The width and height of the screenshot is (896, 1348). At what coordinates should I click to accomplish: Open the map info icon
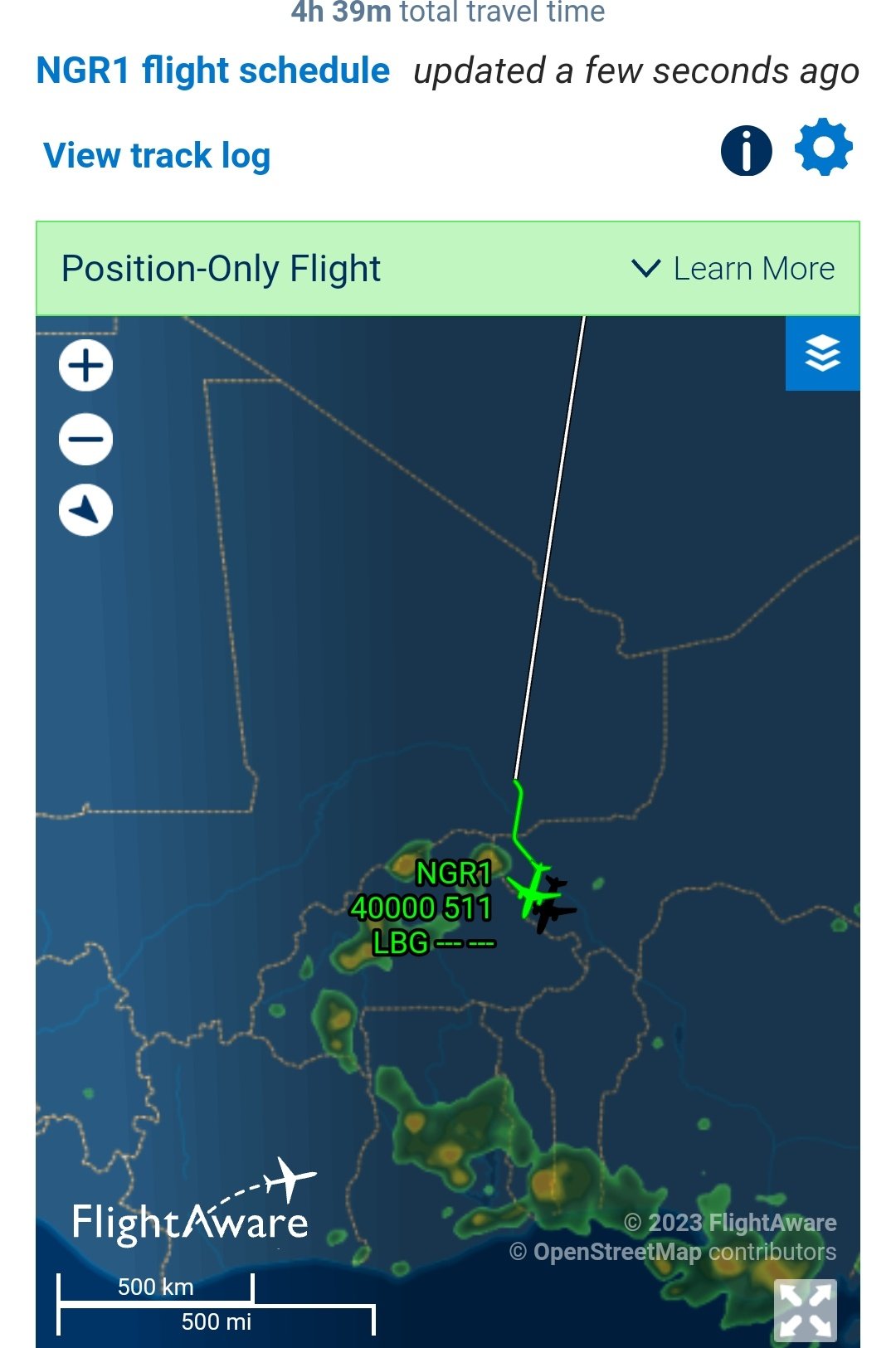click(746, 151)
